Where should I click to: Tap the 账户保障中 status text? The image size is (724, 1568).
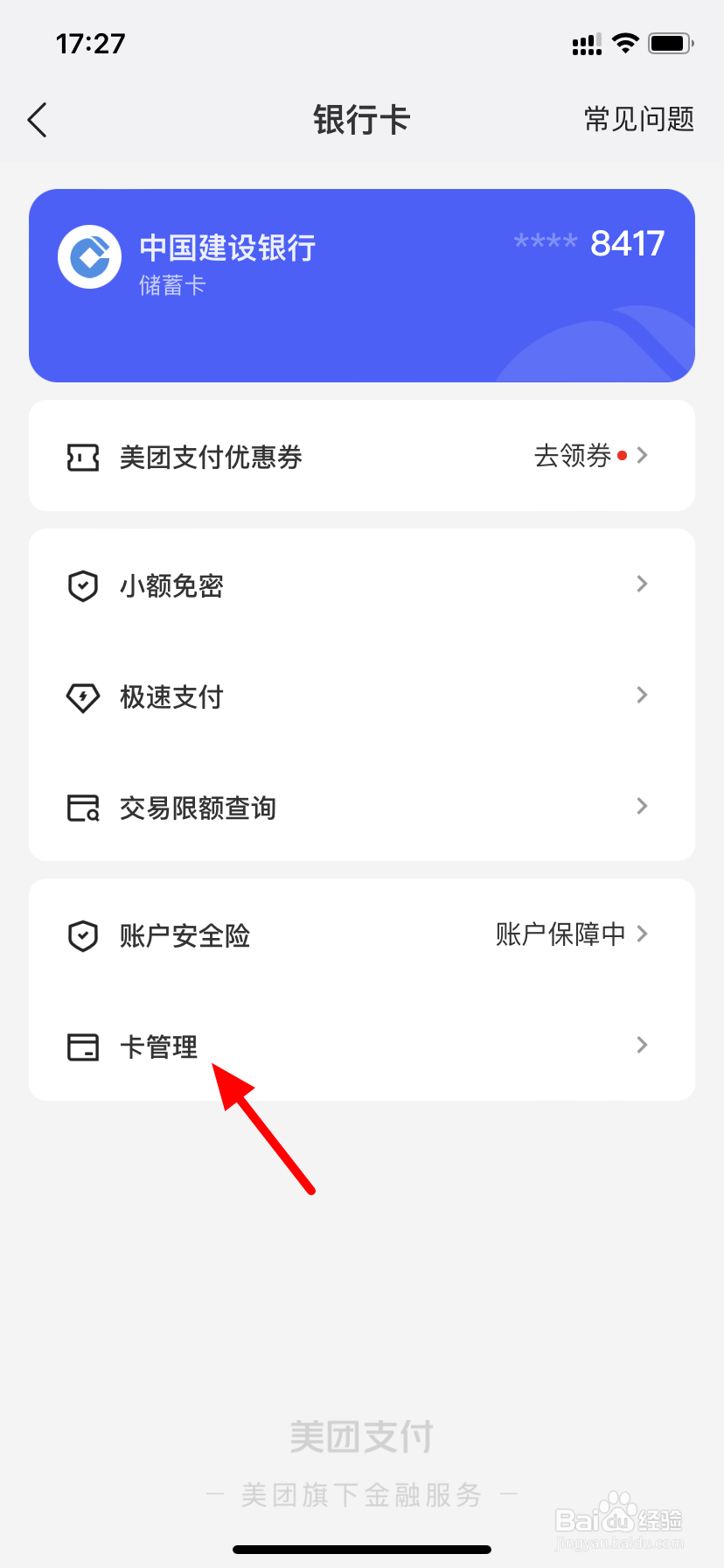pyautogui.click(x=559, y=934)
